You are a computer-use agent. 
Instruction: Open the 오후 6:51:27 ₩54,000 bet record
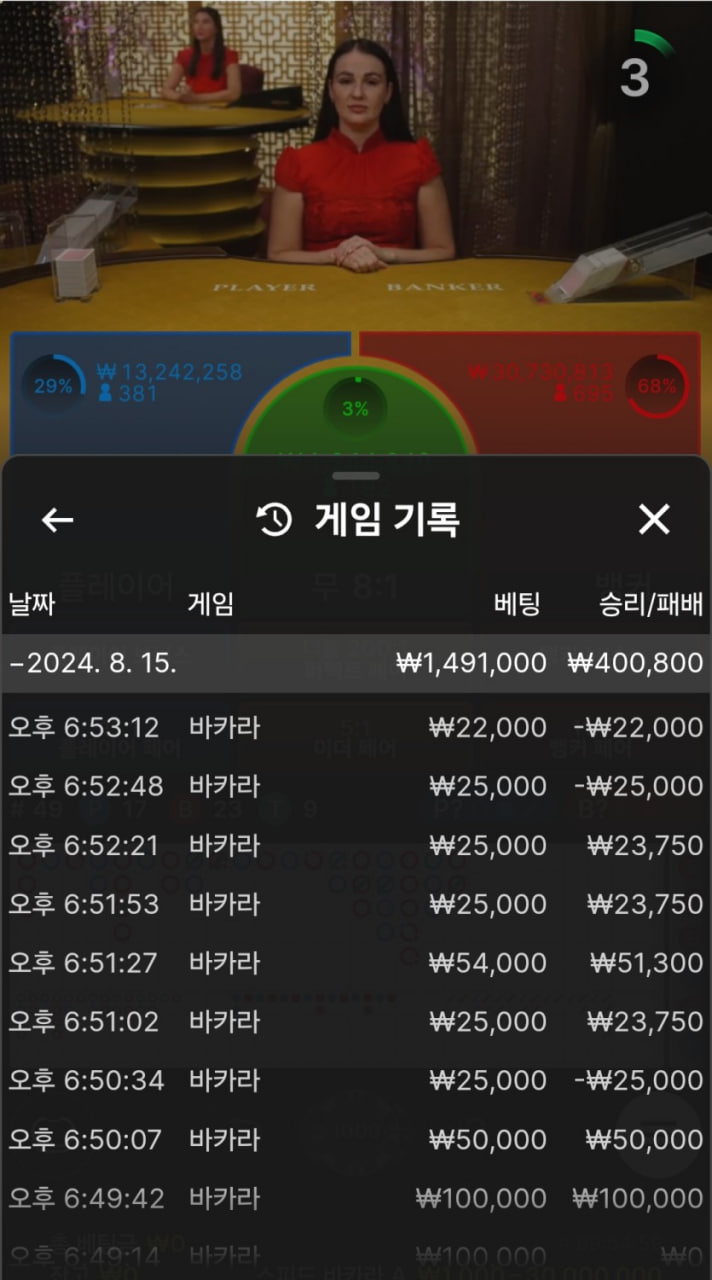[356, 964]
